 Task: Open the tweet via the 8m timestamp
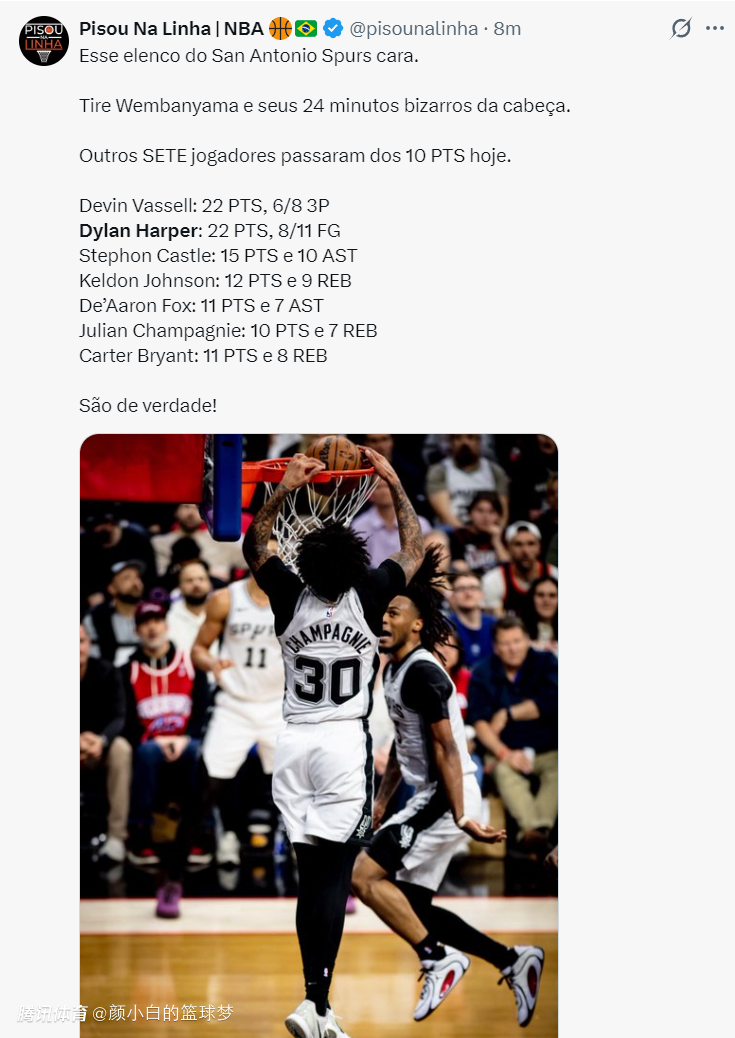[508, 28]
